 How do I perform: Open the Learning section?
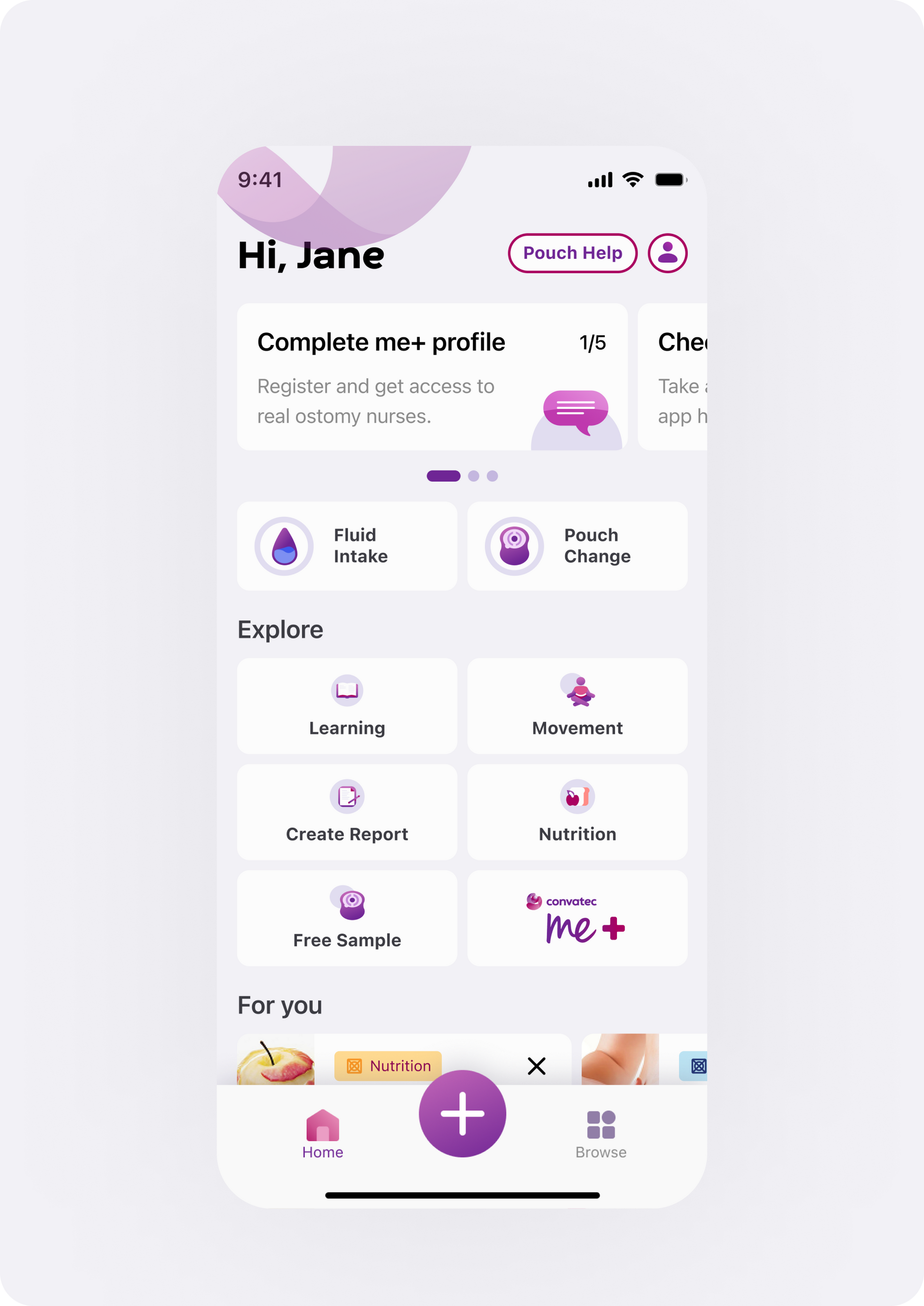coord(347,706)
